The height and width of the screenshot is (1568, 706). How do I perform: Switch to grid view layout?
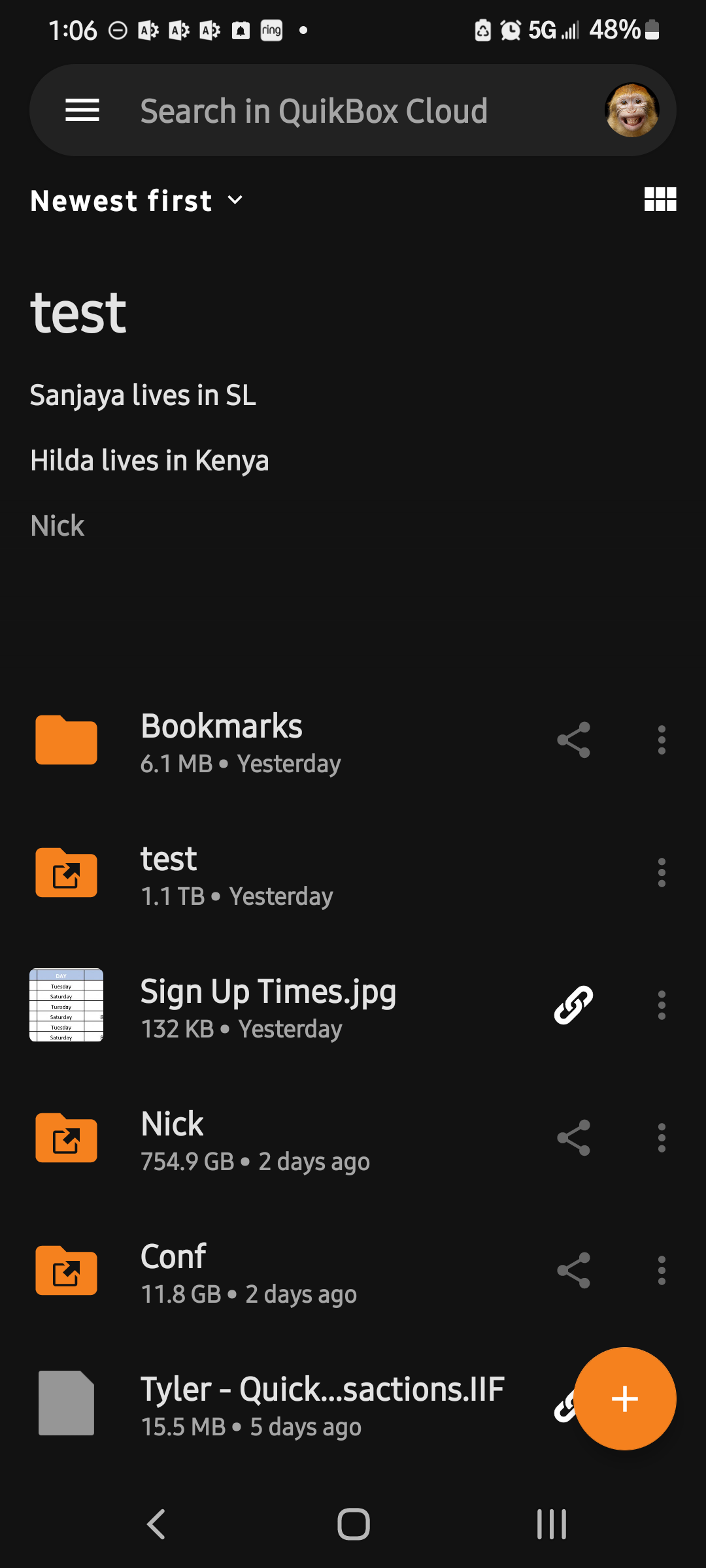660,199
